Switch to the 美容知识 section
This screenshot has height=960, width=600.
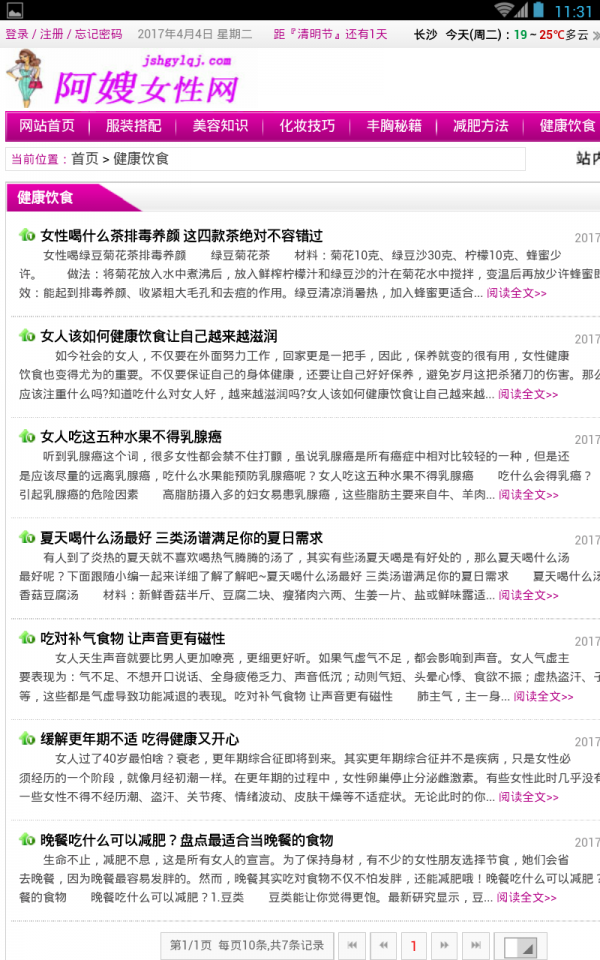pyautogui.click(x=220, y=126)
